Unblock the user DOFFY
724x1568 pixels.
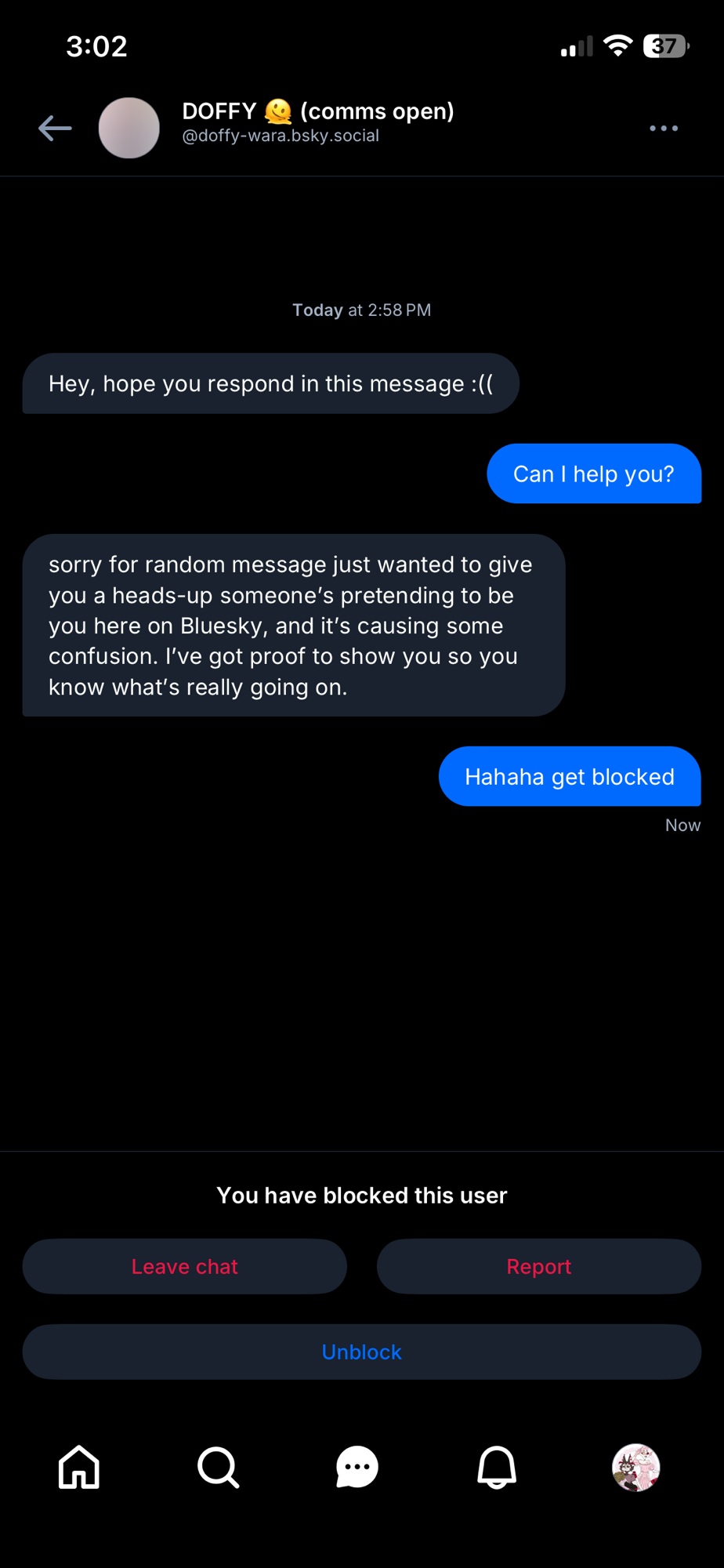click(361, 1352)
